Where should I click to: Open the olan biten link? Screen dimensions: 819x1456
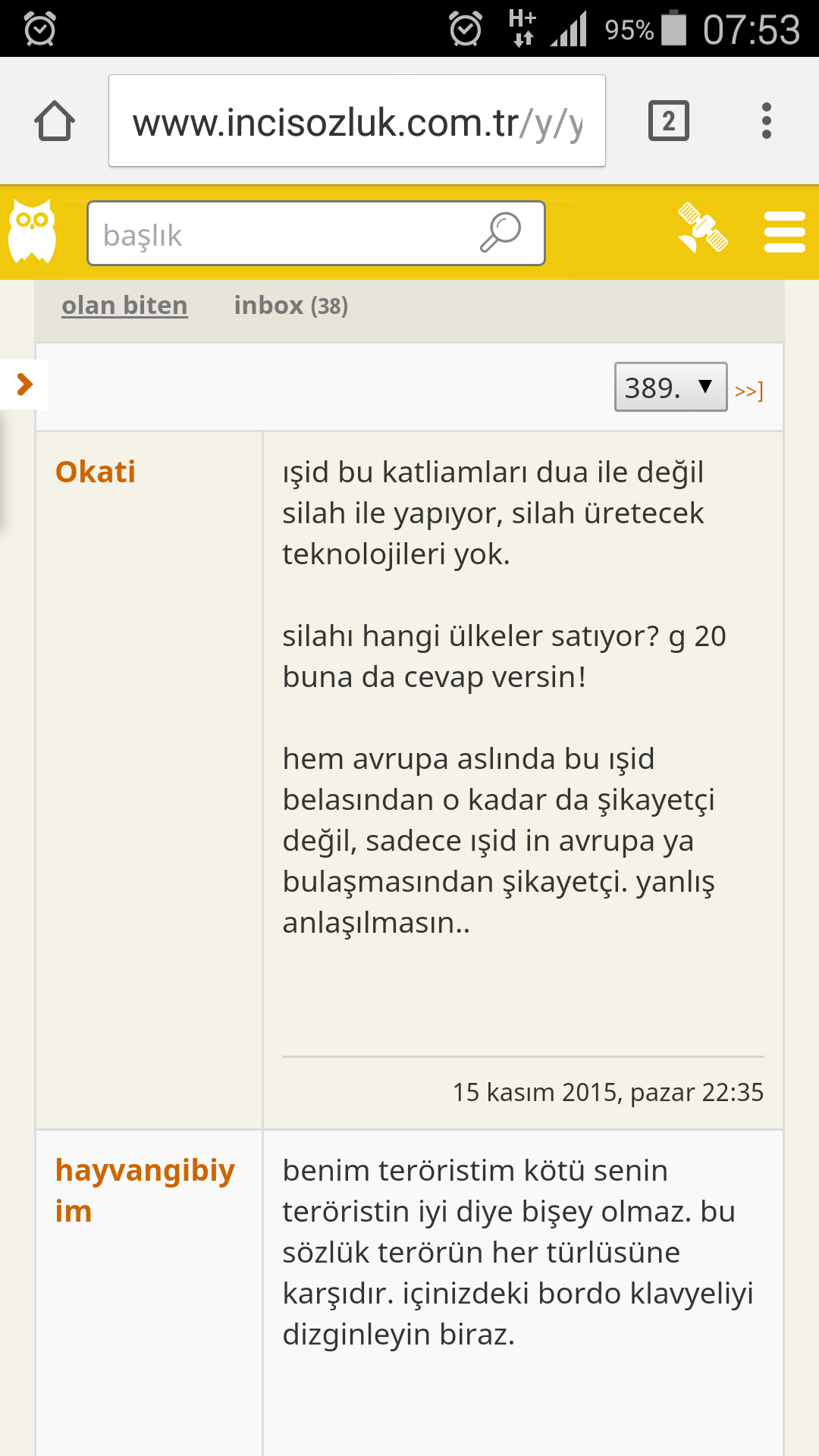[x=124, y=306]
